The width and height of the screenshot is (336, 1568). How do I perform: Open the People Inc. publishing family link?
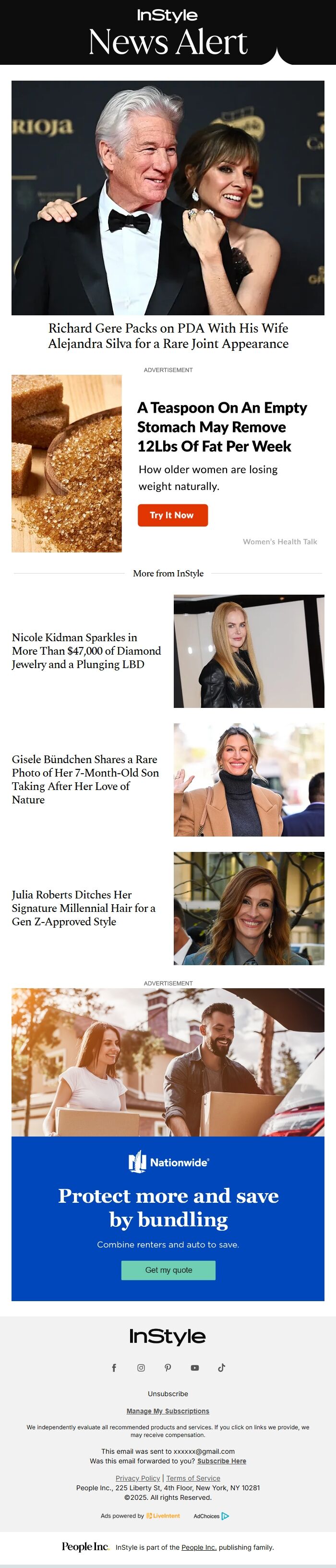(x=198, y=1547)
